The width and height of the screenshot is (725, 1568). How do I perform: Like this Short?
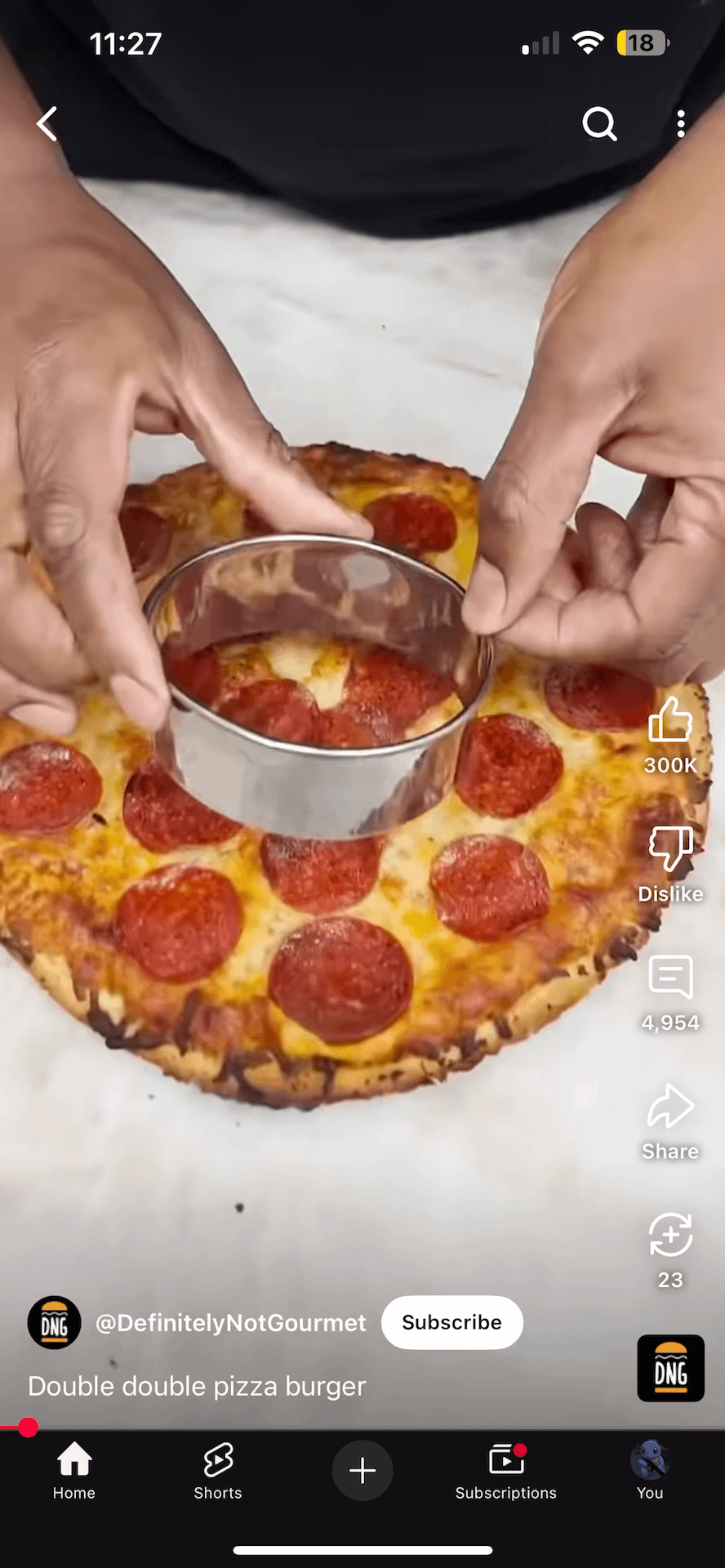[x=670, y=720]
